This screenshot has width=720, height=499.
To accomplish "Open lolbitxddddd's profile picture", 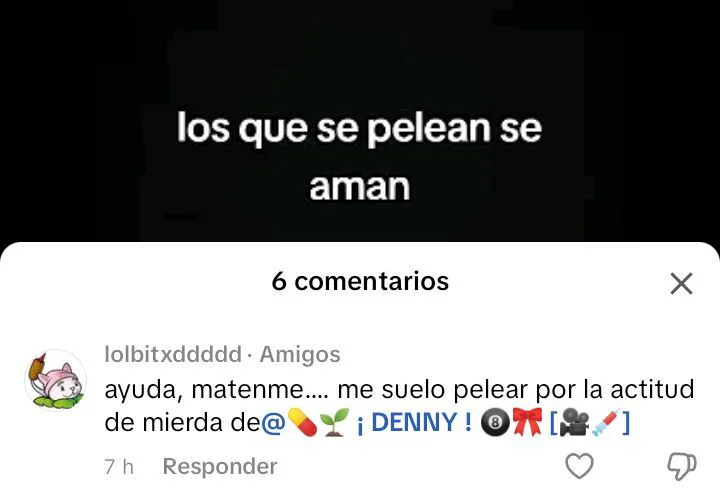I will tap(55, 381).
